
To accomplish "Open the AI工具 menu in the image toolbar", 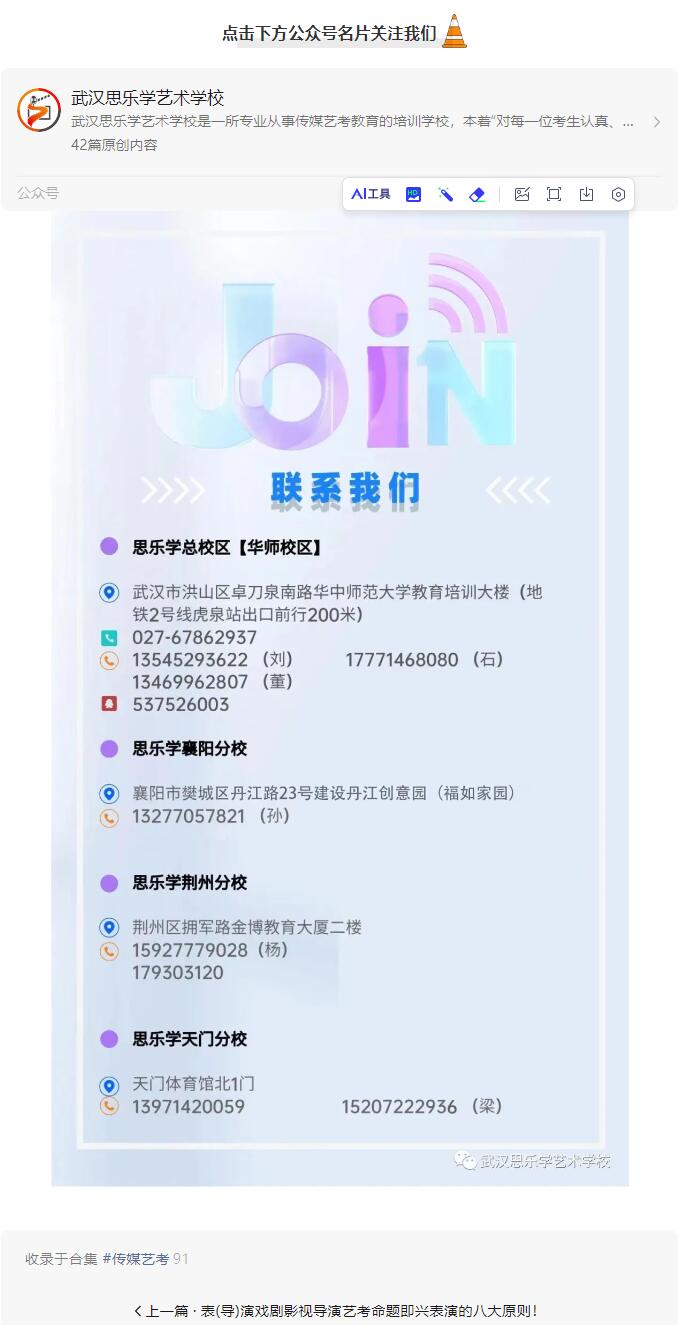I will [371, 194].
